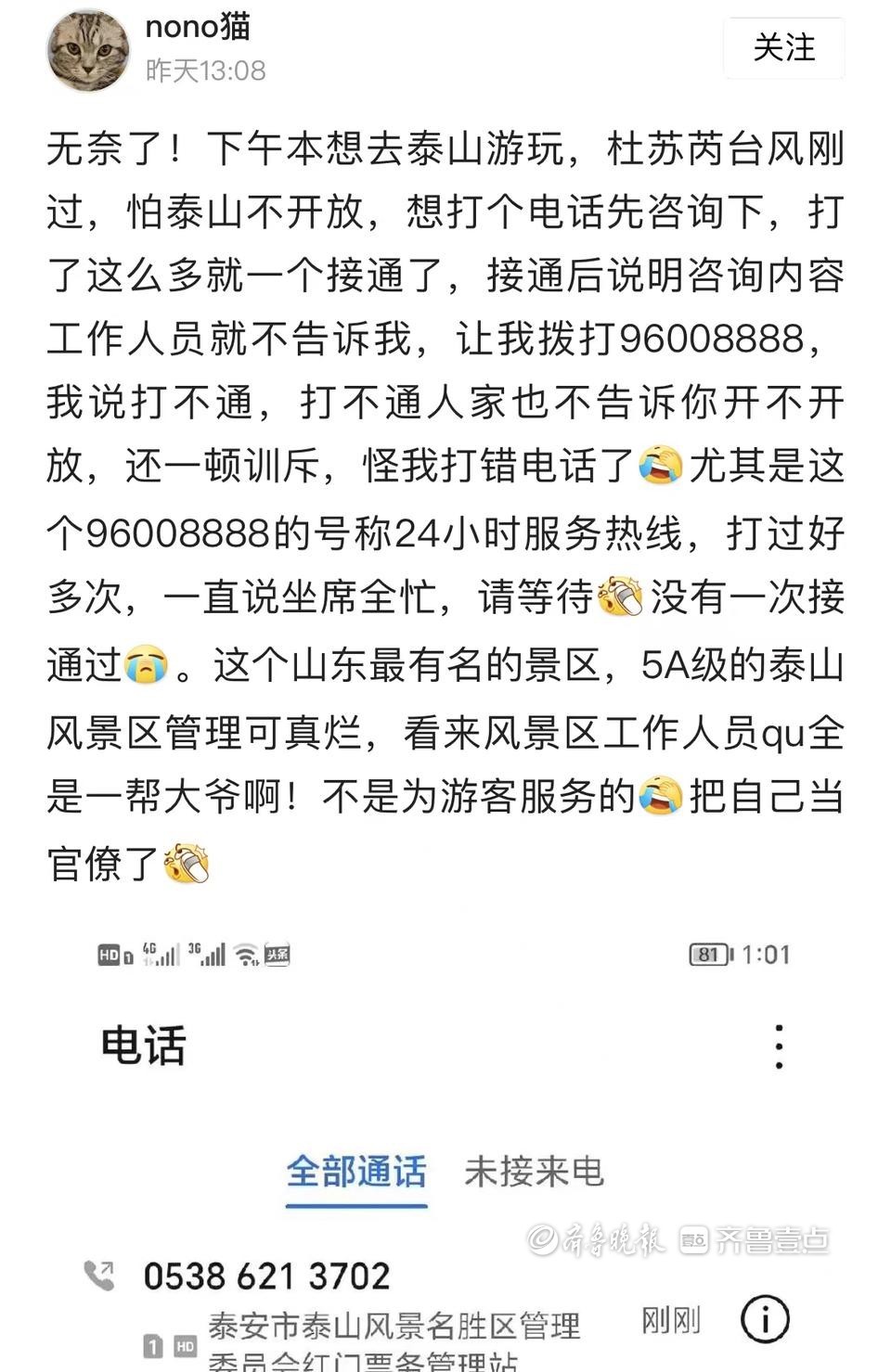Image resolution: width=891 pixels, height=1372 pixels.
Task: Open nono猫's profile avatar
Action: (x=88, y=50)
